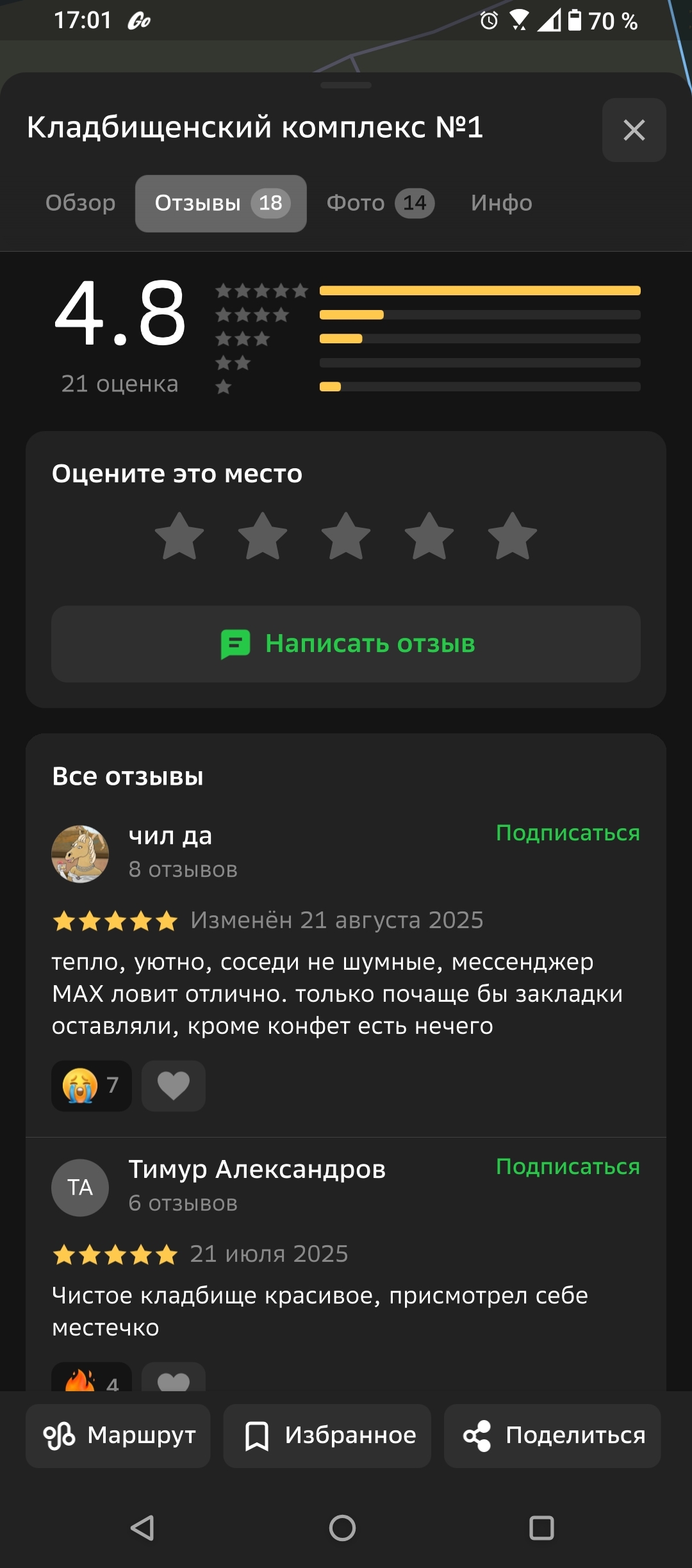Viewport: 692px width, 1568px height.
Task: Give this place three stars
Action: pyautogui.click(x=346, y=536)
